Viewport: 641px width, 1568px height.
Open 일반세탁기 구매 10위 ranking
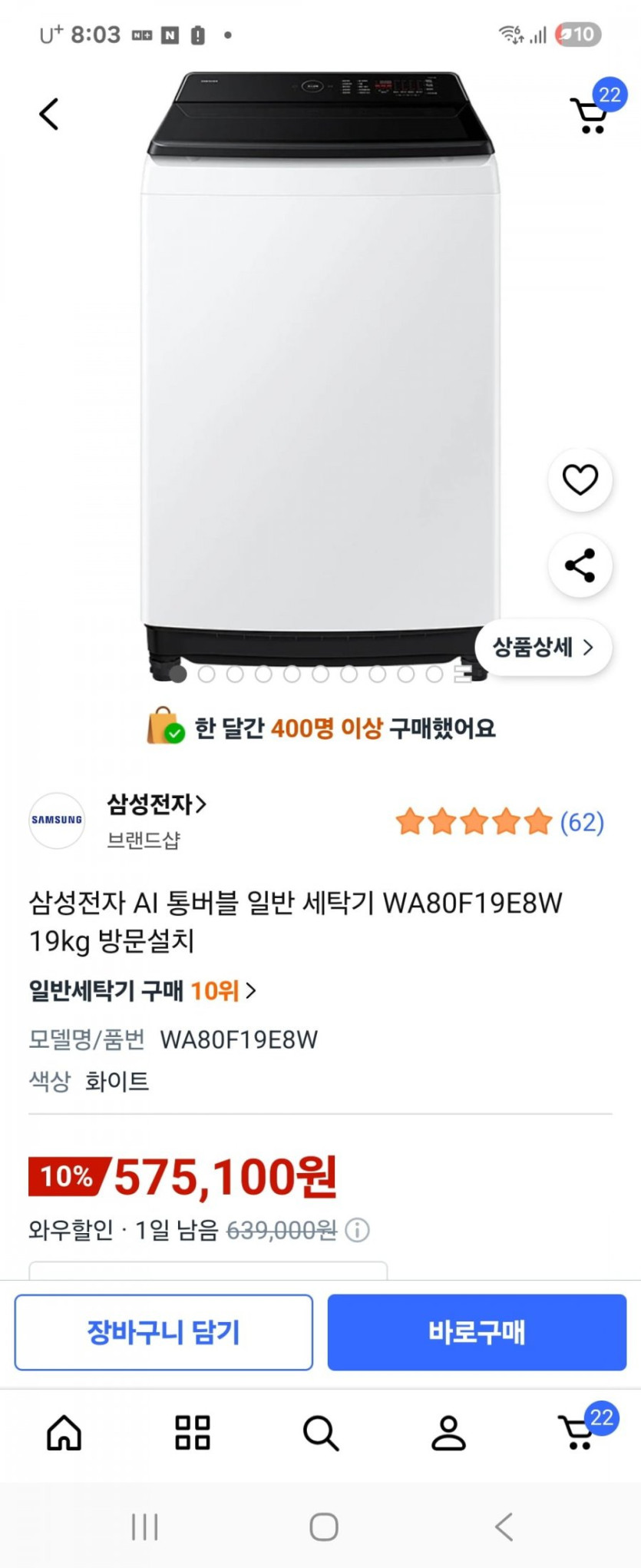pos(143,991)
